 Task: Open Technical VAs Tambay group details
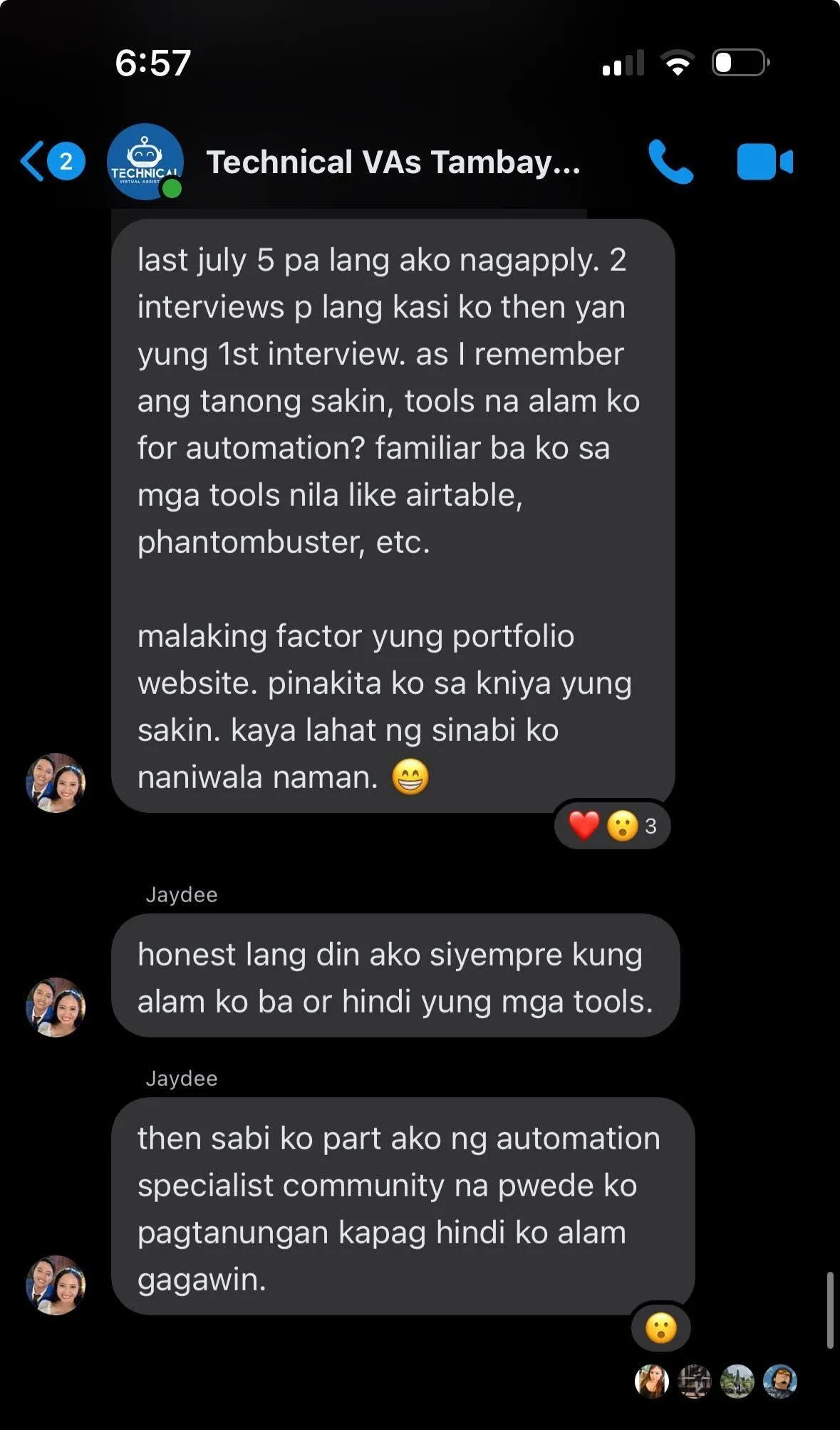click(393, 162)
